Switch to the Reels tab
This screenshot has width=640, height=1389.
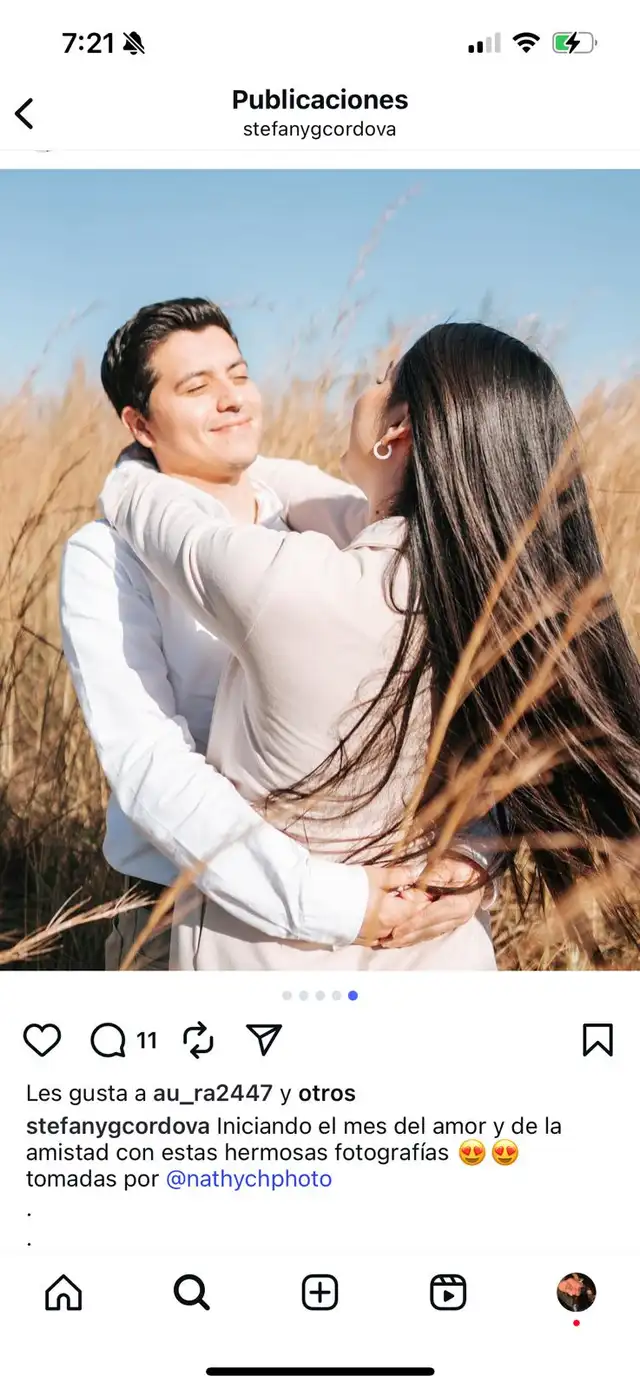point(448,1292)
